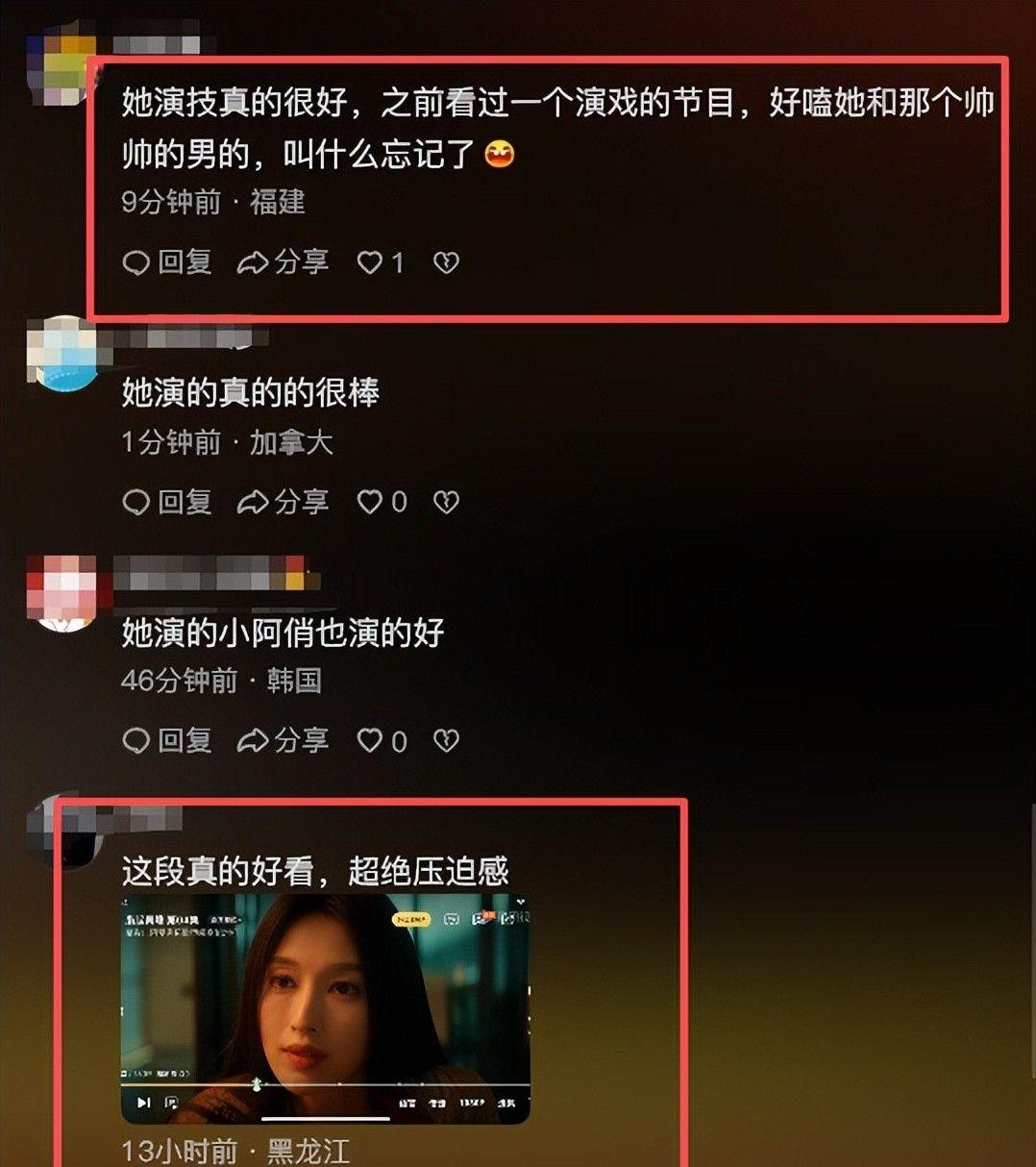Share the comment posted 9分钟前
This screenshot has width=1036, height=1167.
coord(284,261)
